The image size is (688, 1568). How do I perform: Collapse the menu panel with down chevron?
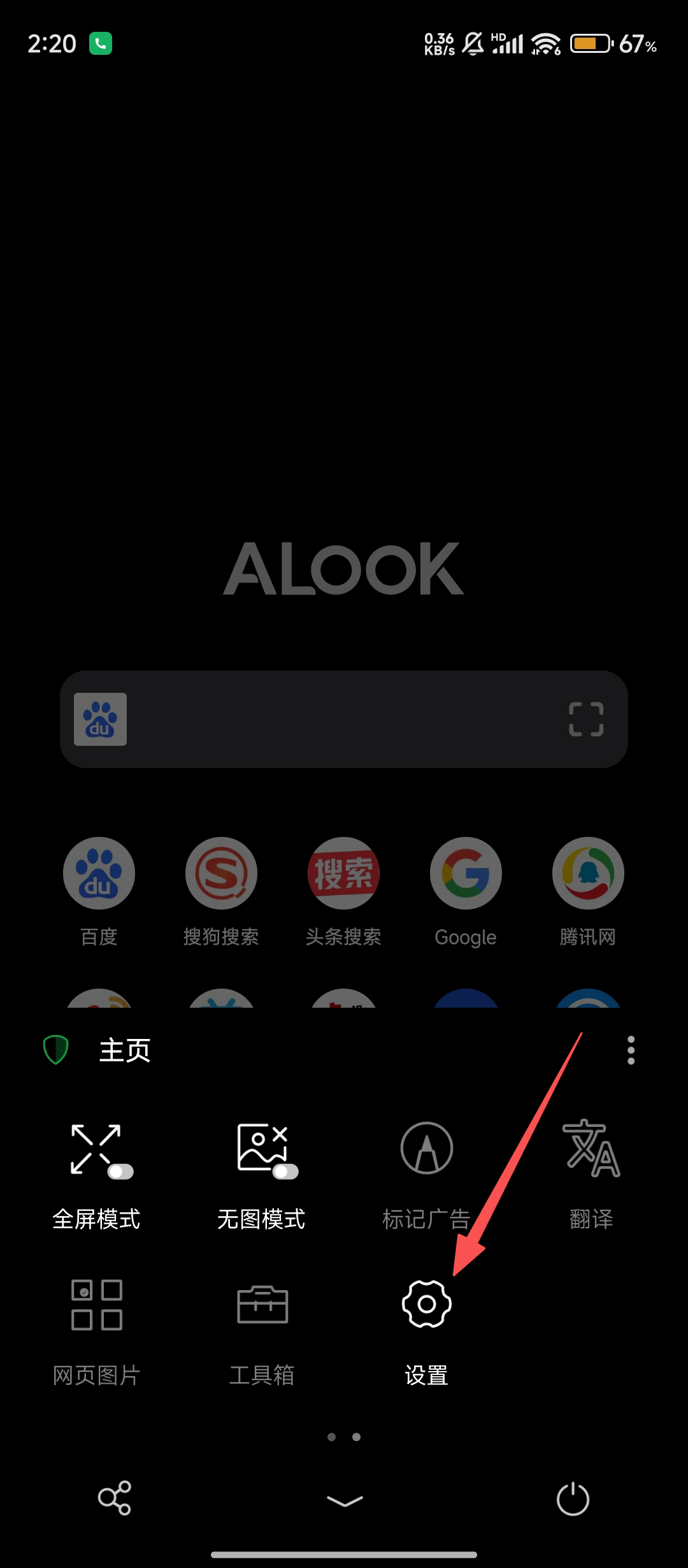pos(344,1500)
